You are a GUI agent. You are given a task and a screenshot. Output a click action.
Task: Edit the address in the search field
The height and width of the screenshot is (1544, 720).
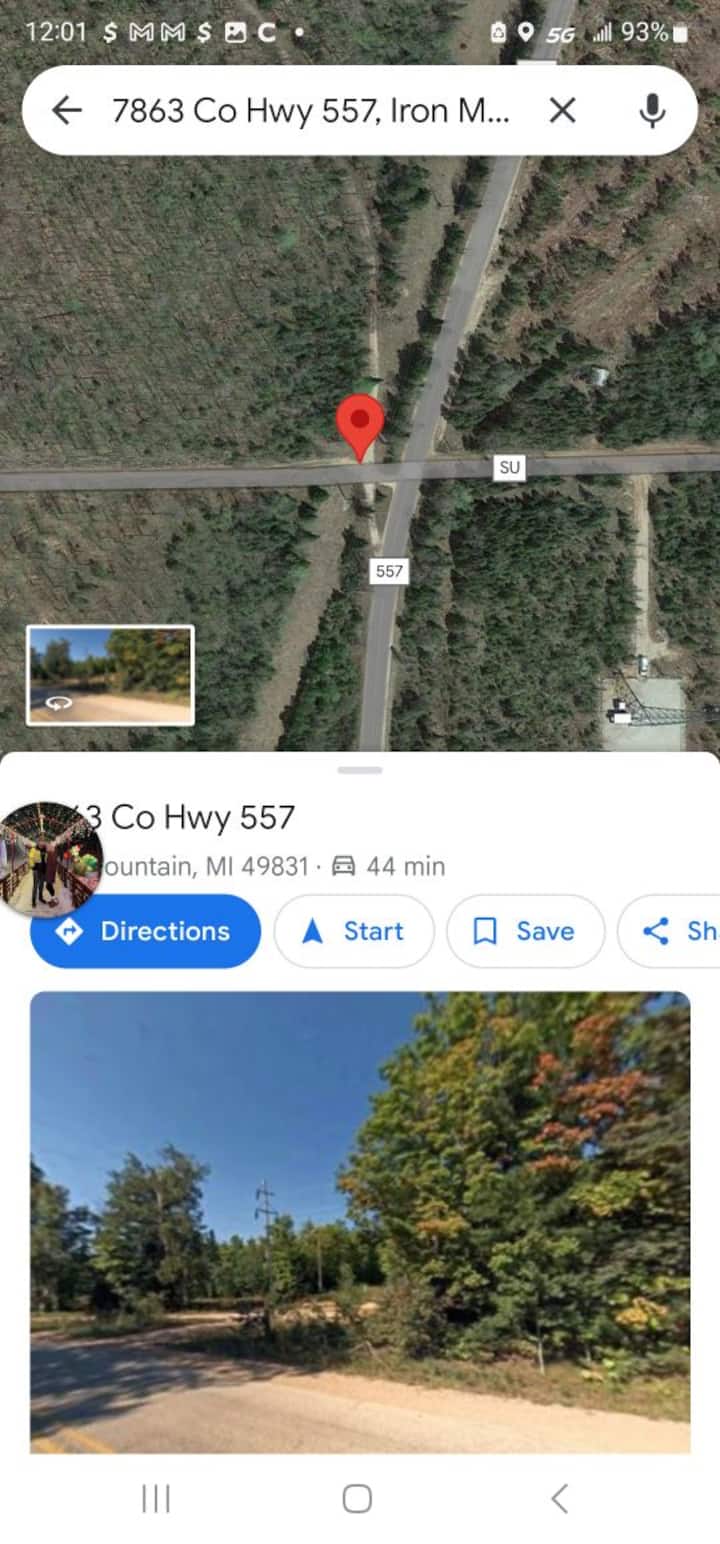pyautogui.click(x=310, y=110)
